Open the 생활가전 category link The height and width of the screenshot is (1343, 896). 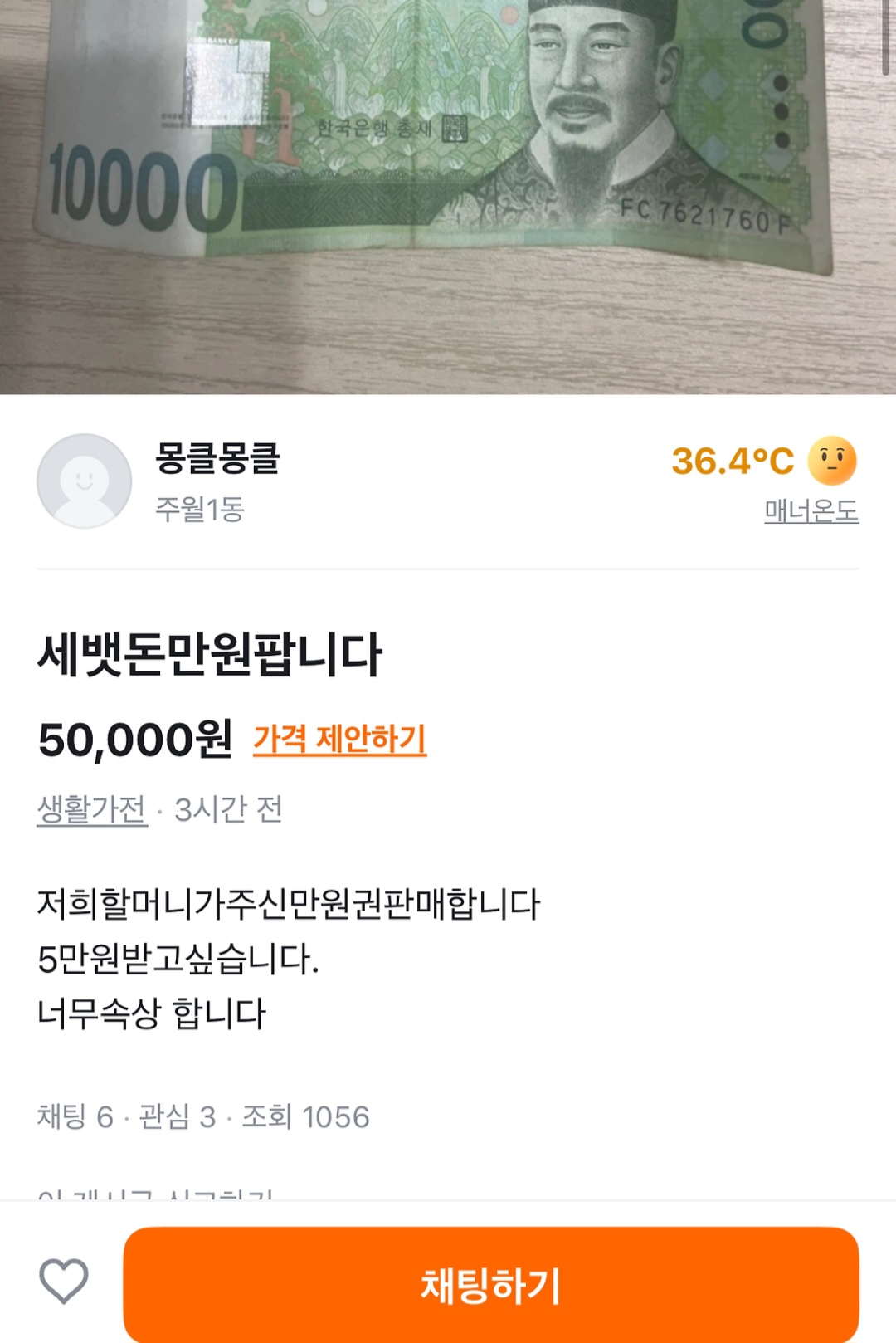click(91, 809)
